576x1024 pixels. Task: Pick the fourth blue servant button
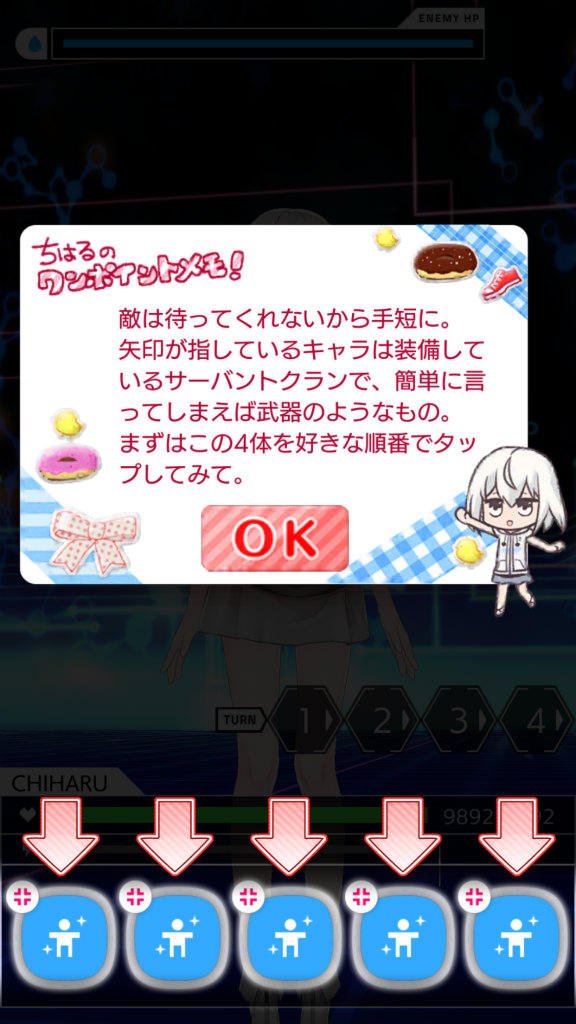[402, 938]
